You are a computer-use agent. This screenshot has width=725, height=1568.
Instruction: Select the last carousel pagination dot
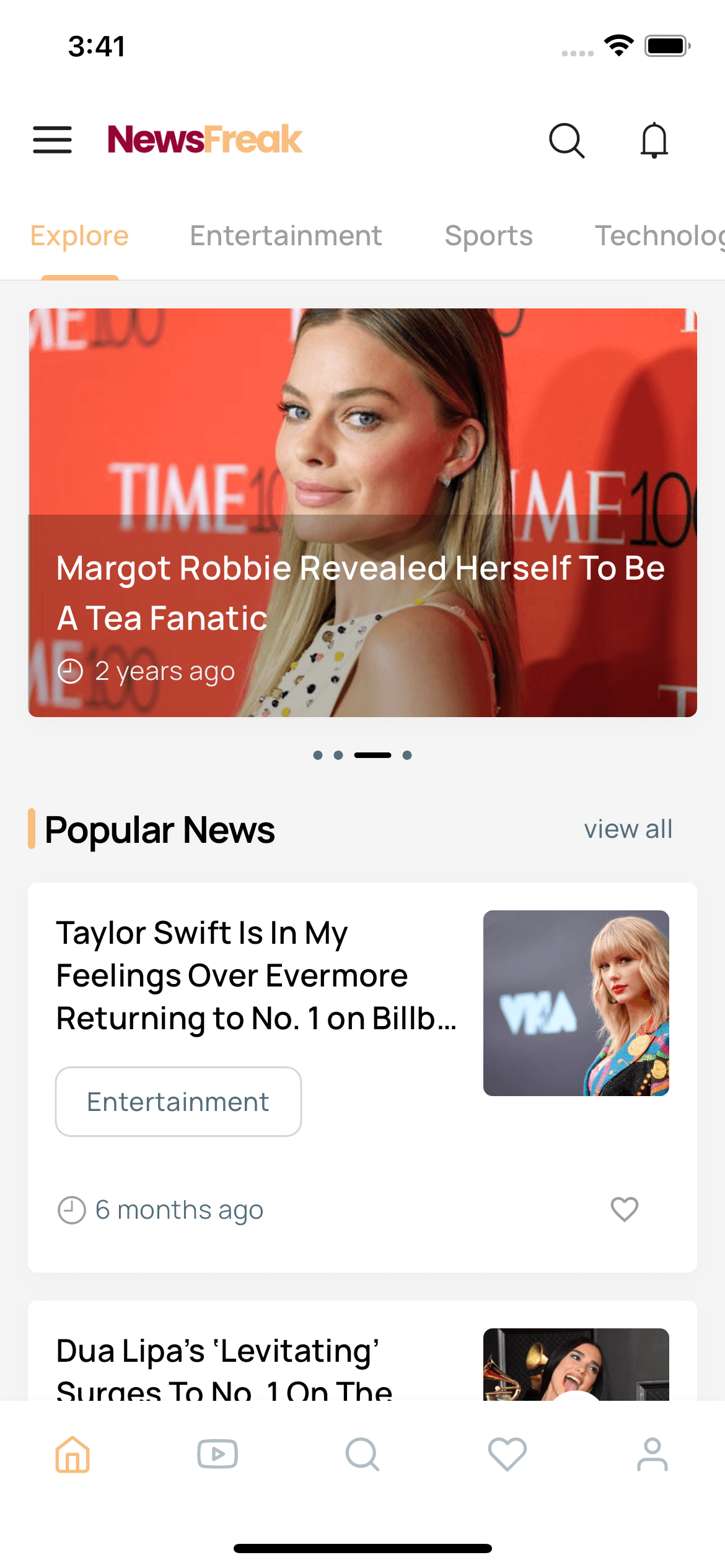click(407, 755)
